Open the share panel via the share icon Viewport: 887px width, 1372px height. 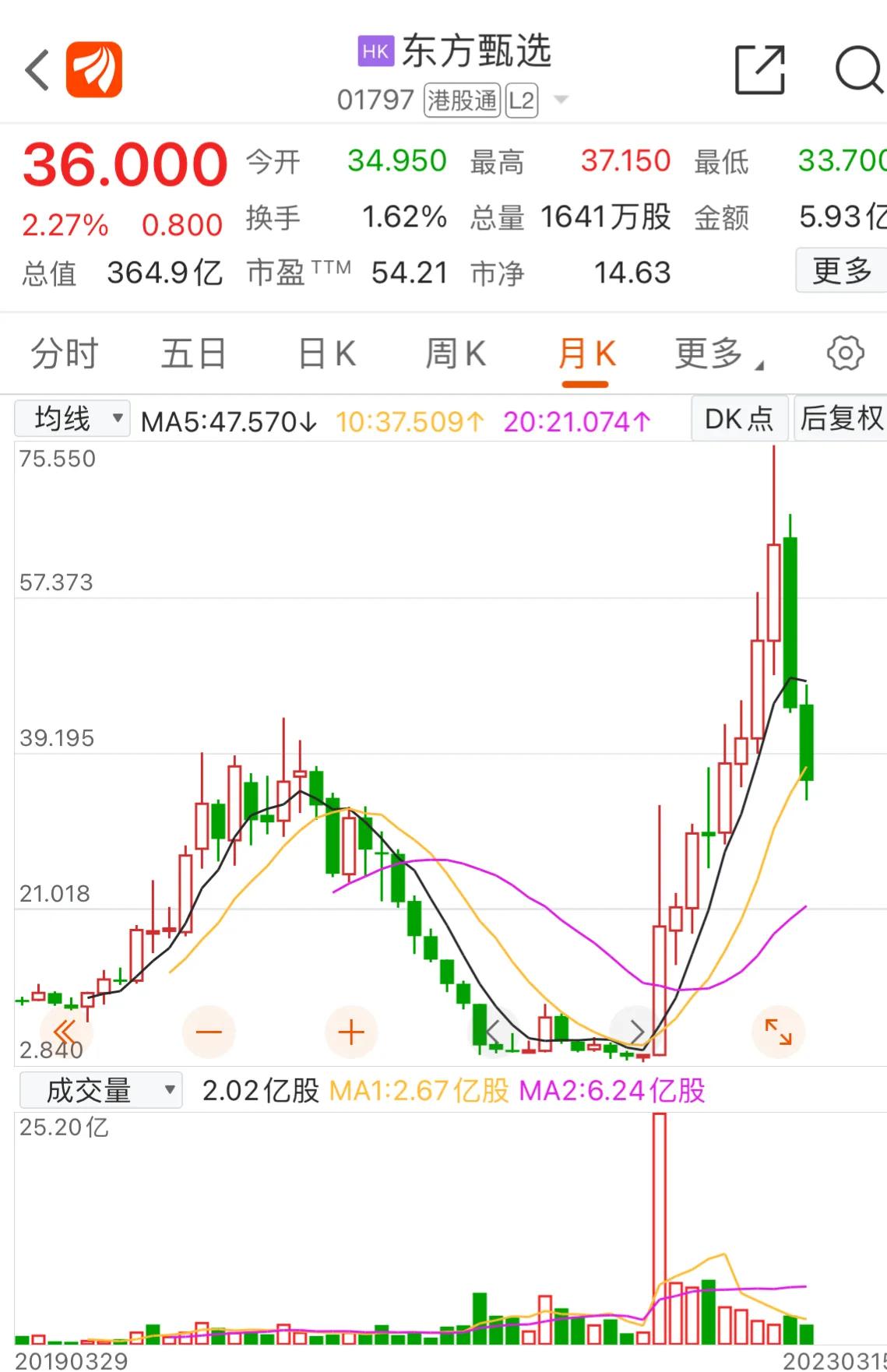[759, 69]
